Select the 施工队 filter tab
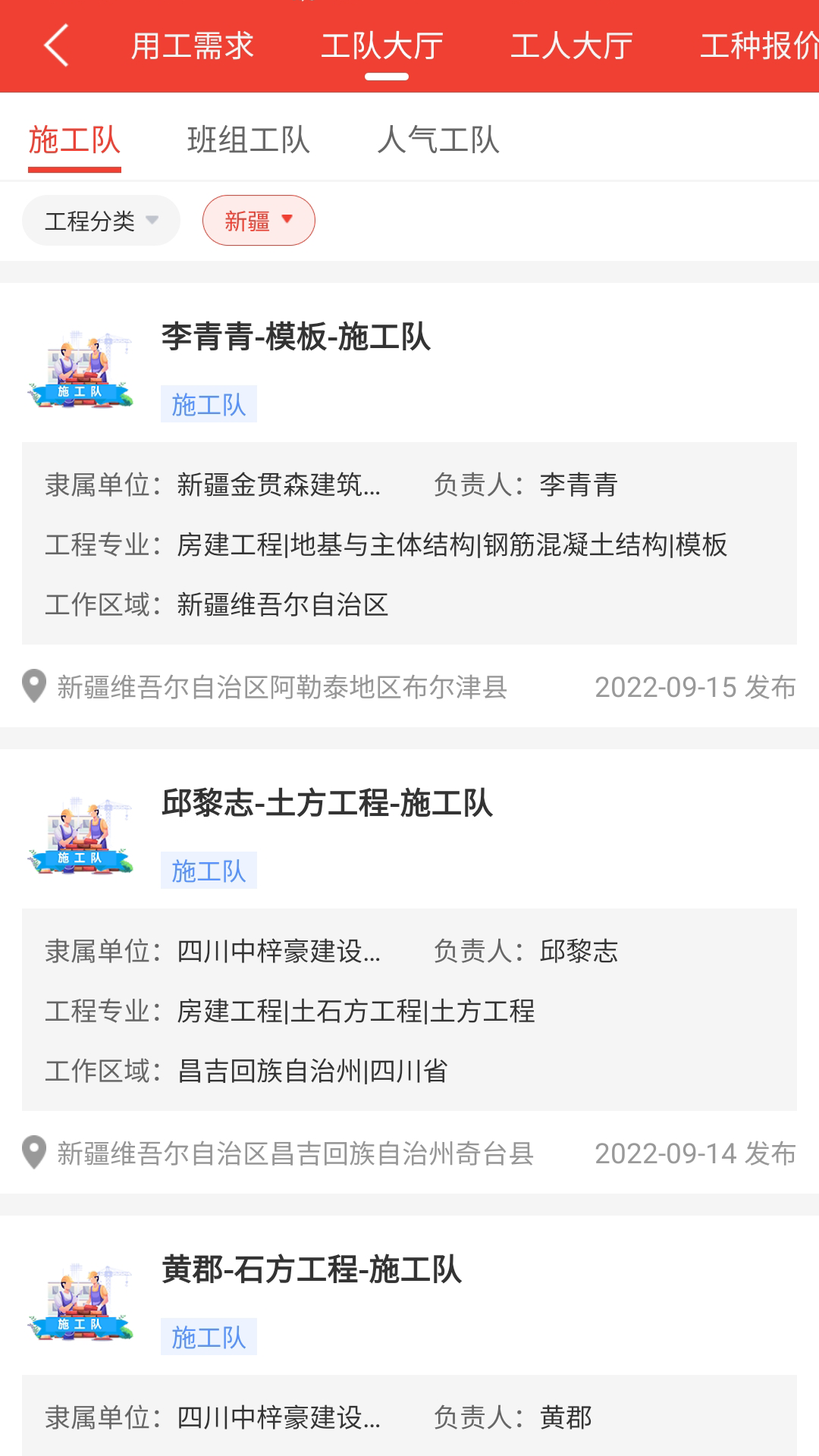Viewport: 819px width, 1456px height. click(74, 140)
